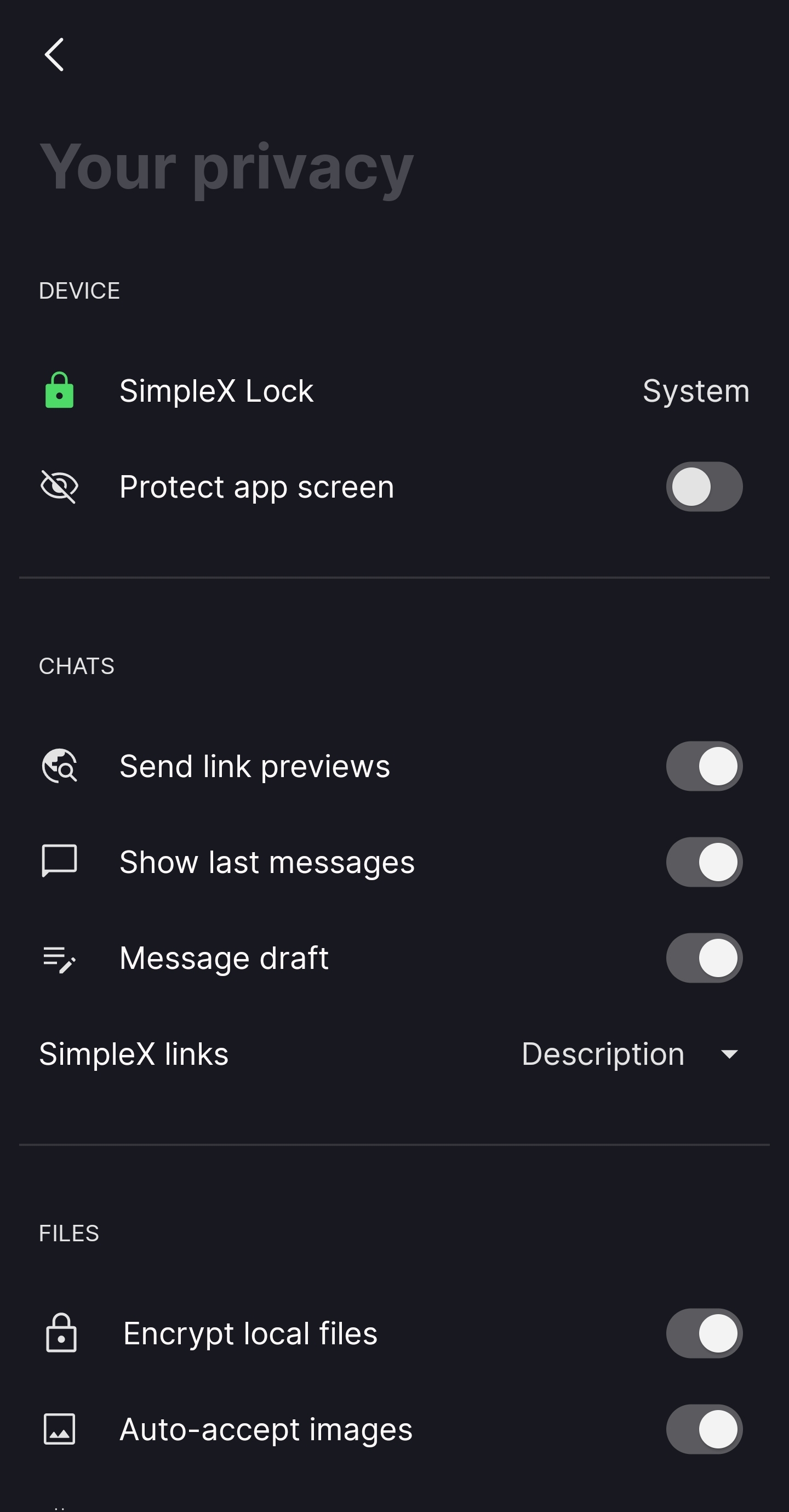Disable Show last messages switch
The width and height of the screenshot is (789, 1512).
click(704, 861)
